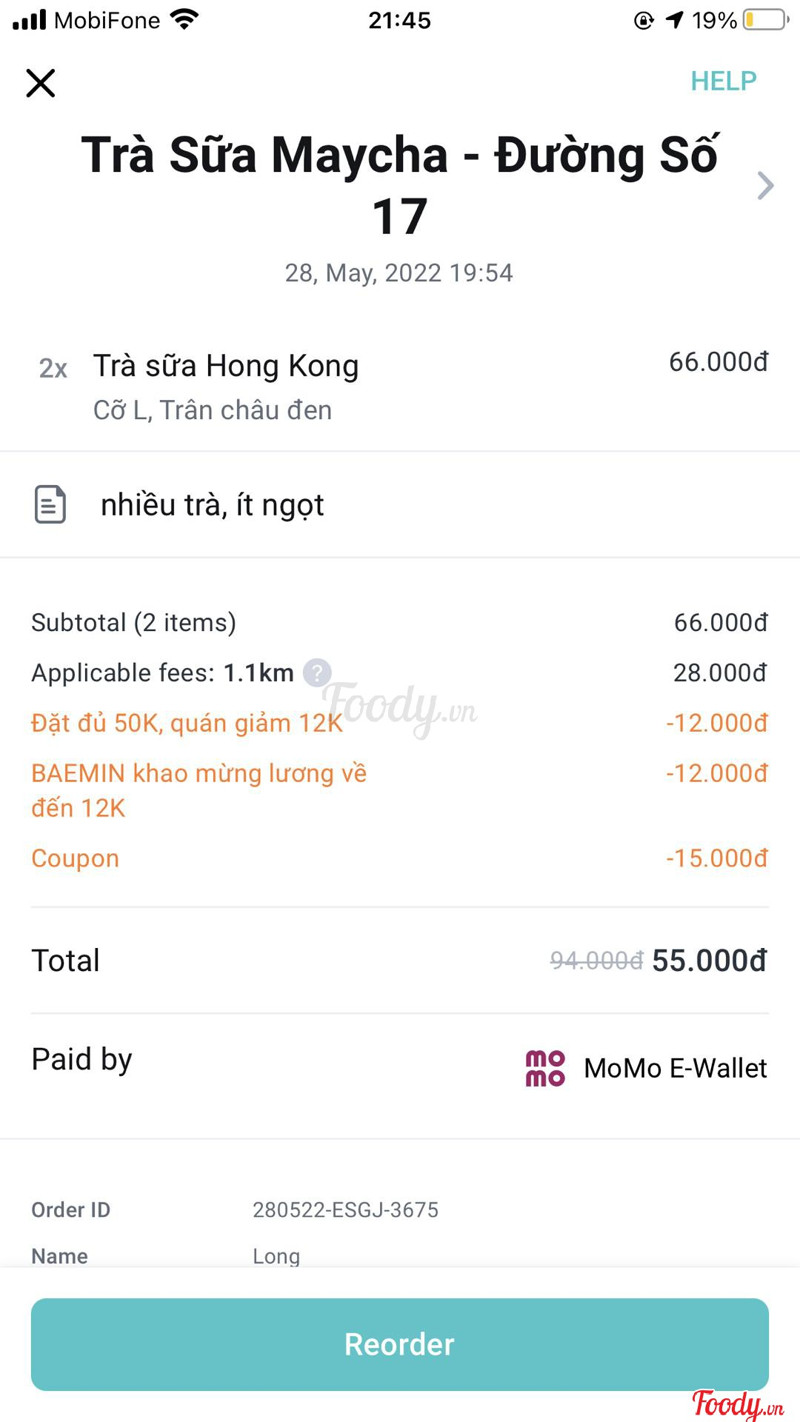The image size is (800, 1422).
Task: Tap the applicable fees info question icon
Action: point(317,673)
